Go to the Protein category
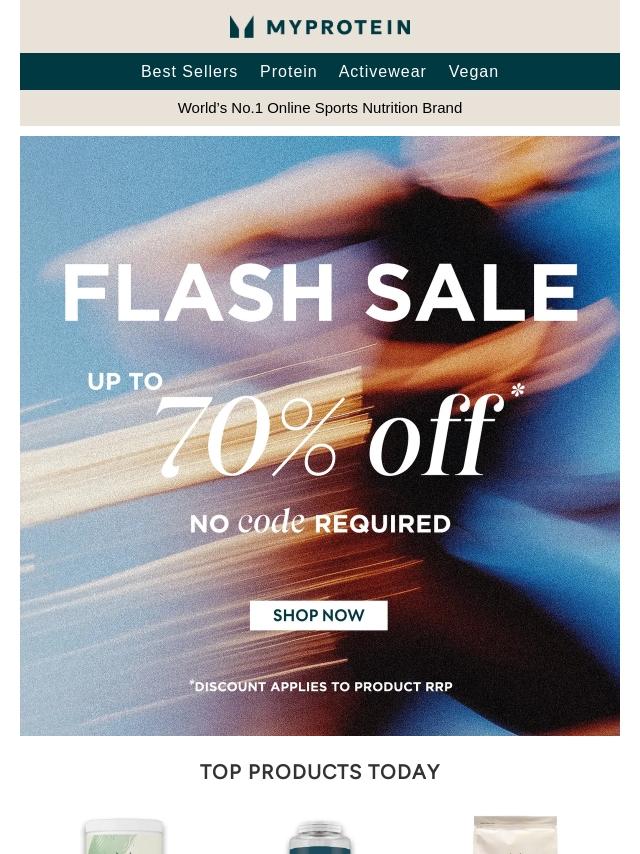Viewport: 640px width, 854px height. click(288, 72)
